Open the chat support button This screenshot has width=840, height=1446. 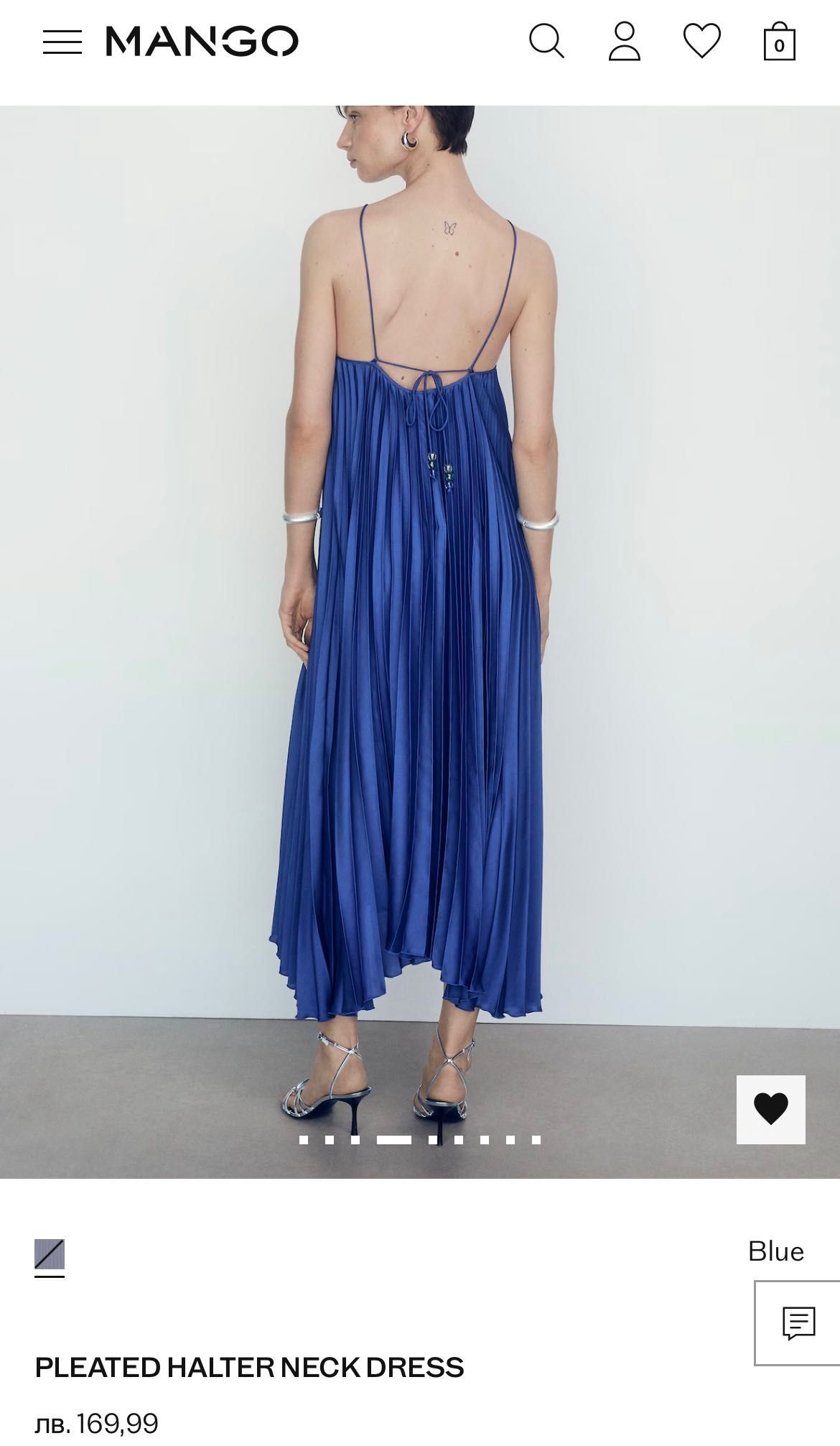pyautogui.click(x=798, y=1322)
